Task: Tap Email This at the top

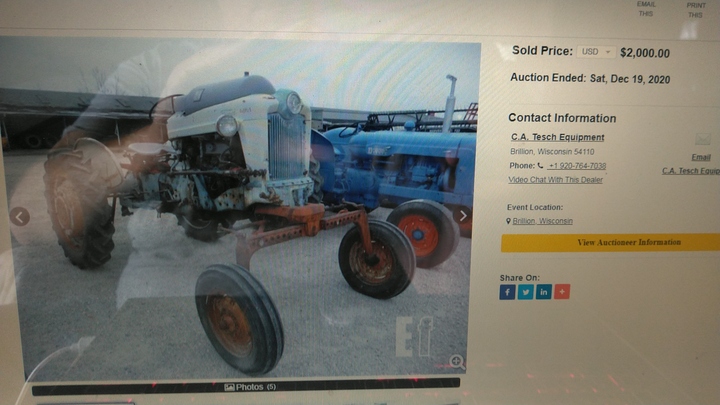Action: click(x=646, y=10)
